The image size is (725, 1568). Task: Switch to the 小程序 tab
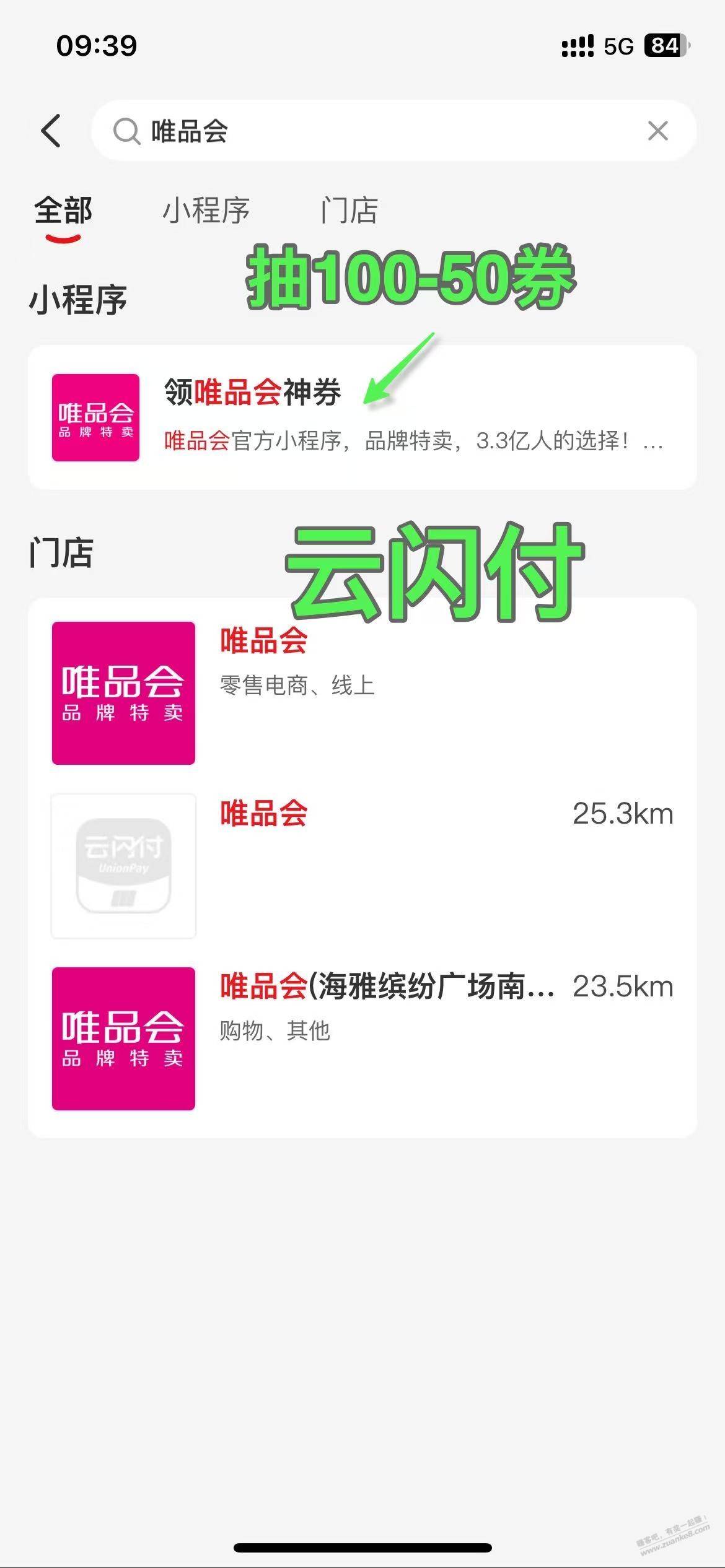pyautogui.click(x=206, y=211)
